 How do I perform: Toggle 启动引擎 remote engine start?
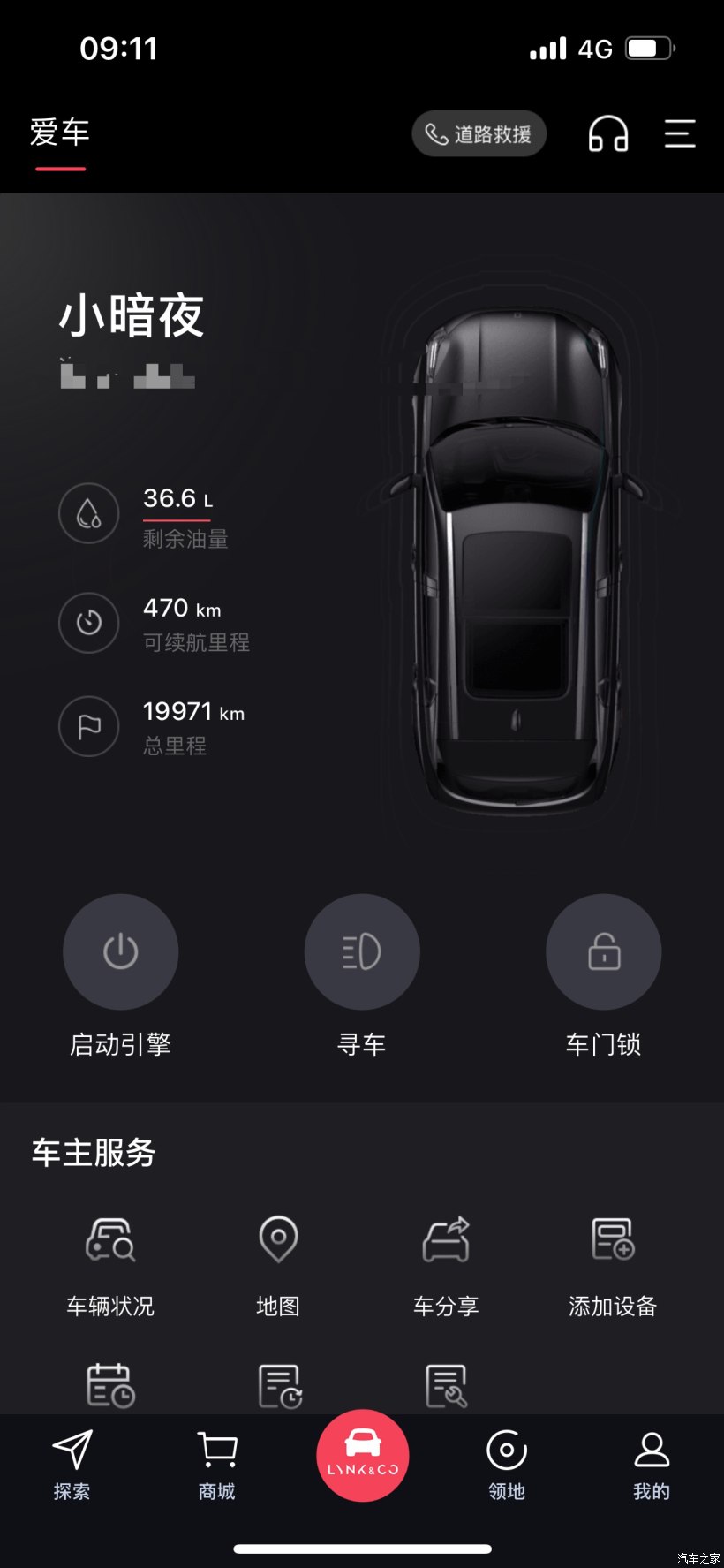click(x=121, y=951)
